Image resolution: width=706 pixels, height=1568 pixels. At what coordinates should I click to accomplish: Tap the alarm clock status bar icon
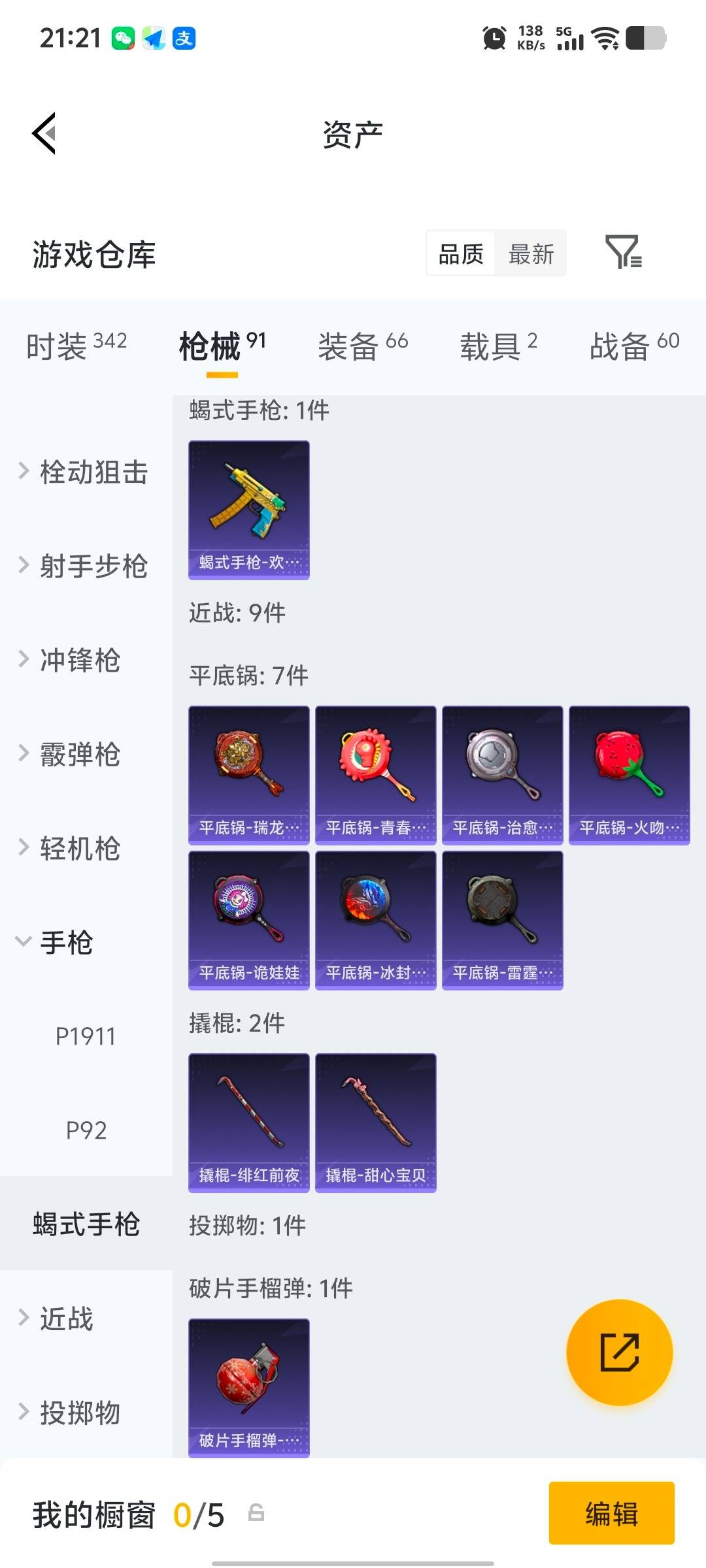pos(495,37)
